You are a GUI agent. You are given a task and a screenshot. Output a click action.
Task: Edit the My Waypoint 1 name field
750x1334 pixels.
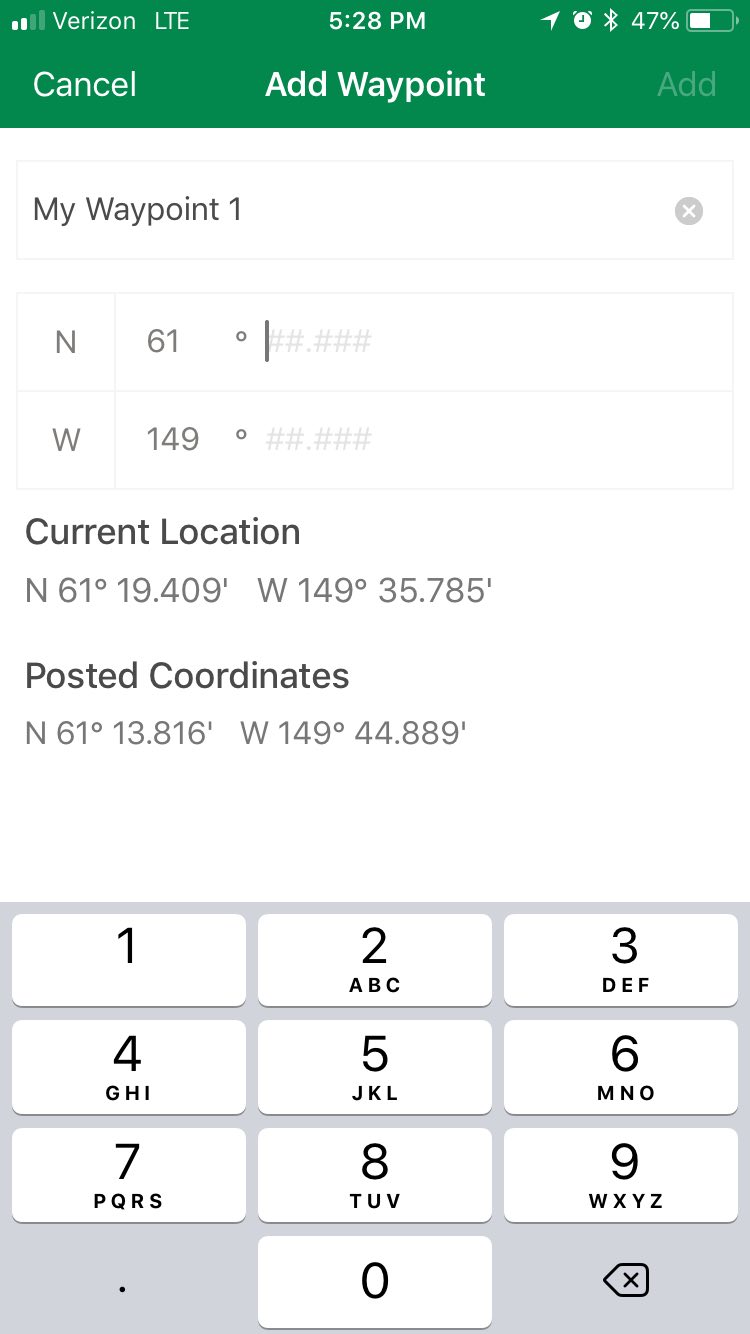click(340, 210)
